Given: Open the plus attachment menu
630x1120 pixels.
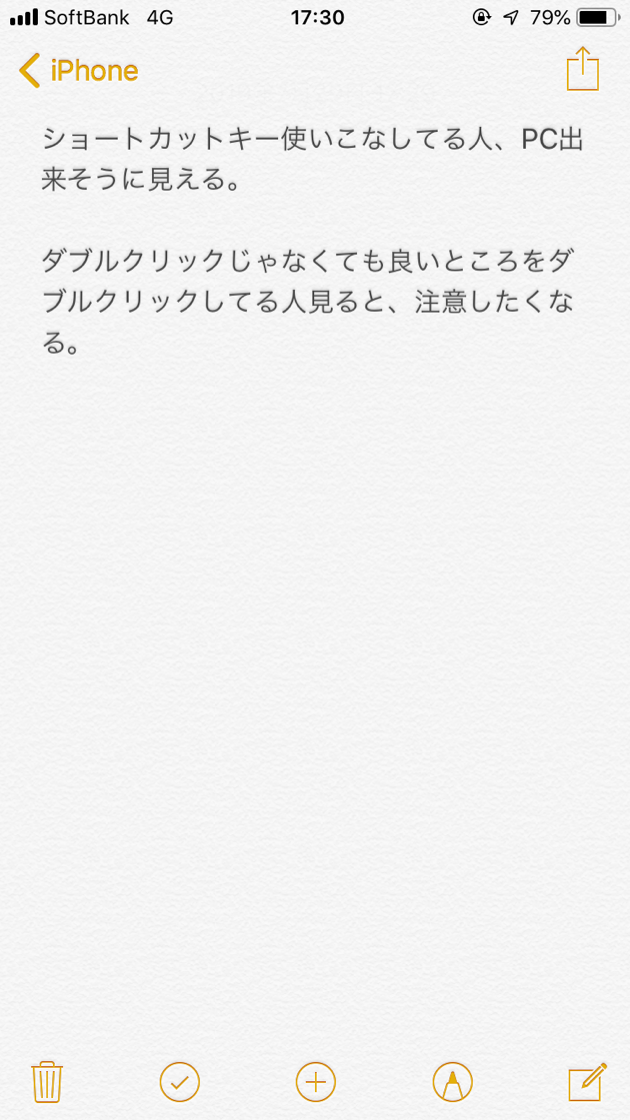Looking at the screenshot, I should coord(316,1081).
